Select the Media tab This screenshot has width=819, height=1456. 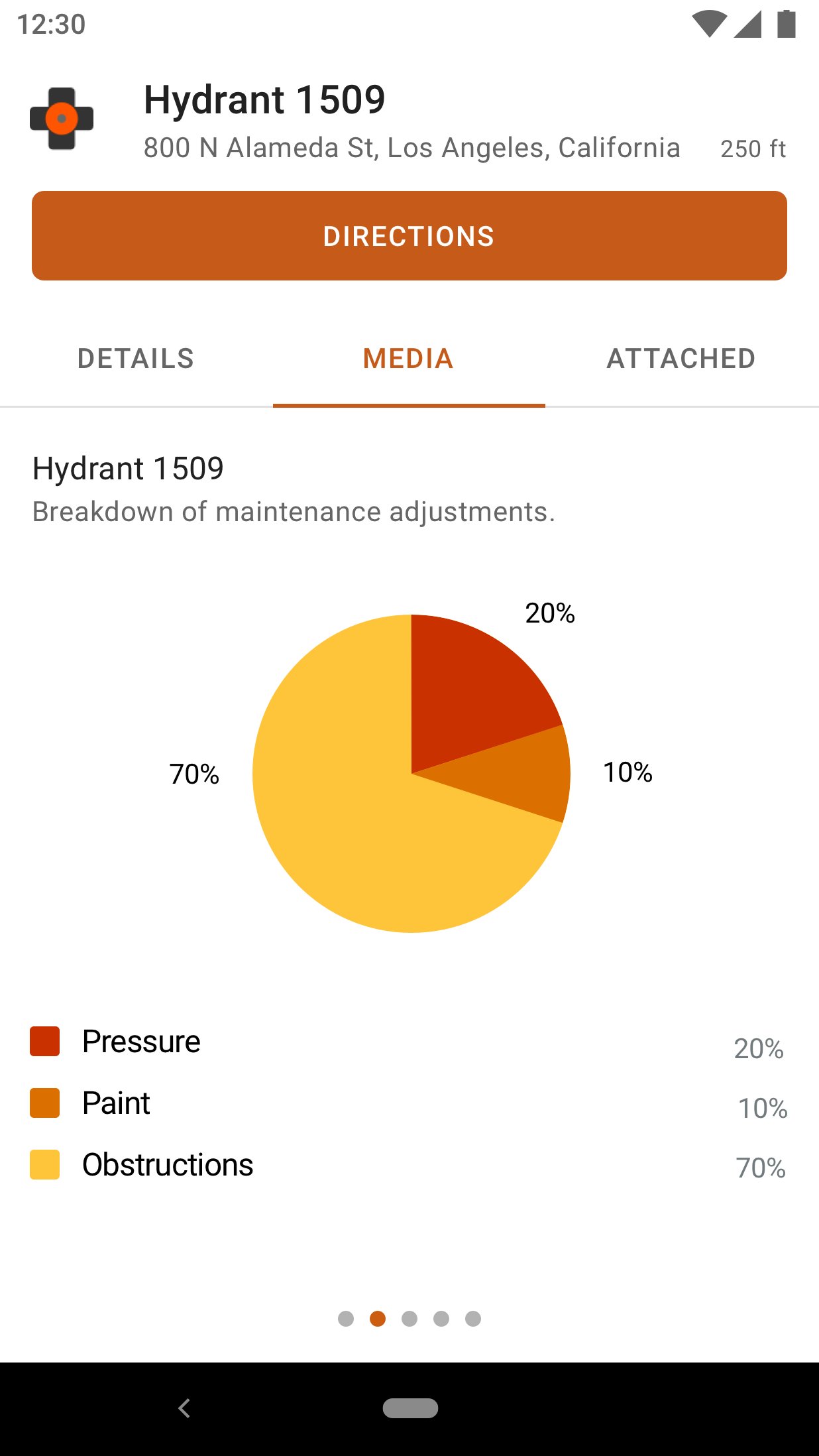[408, 359]
